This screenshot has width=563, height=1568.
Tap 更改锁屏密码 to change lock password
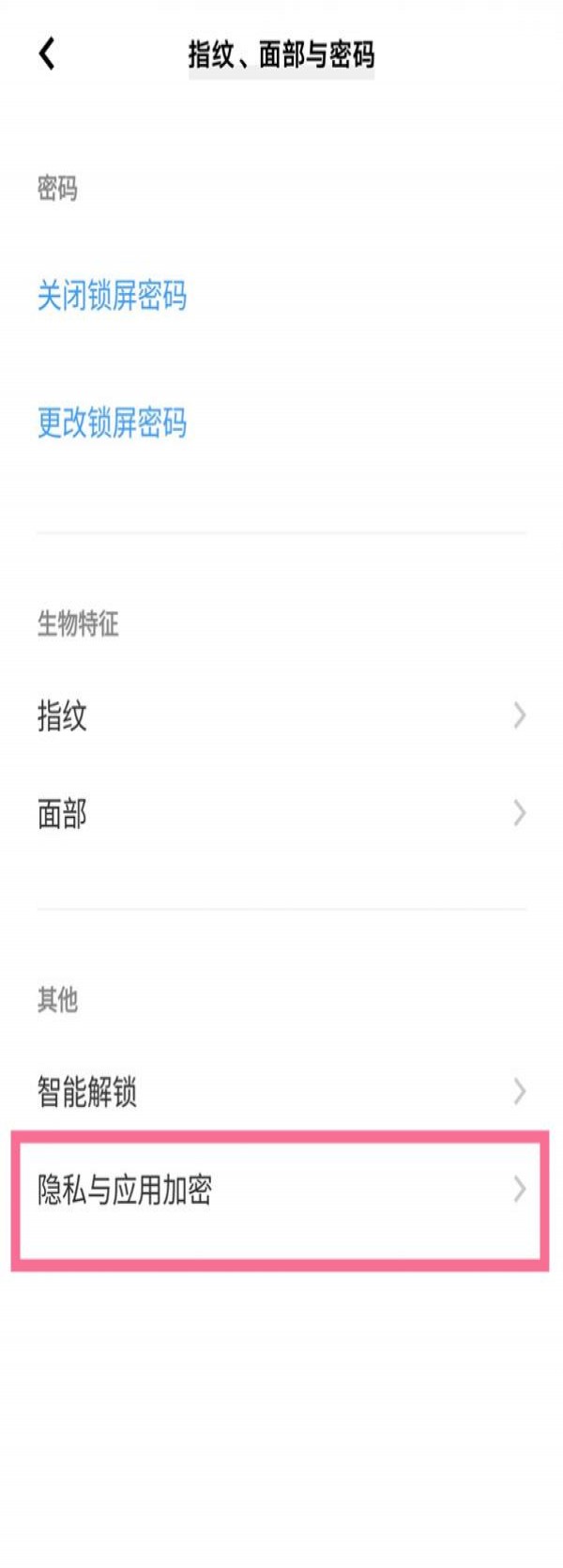(x=112, y=423)
